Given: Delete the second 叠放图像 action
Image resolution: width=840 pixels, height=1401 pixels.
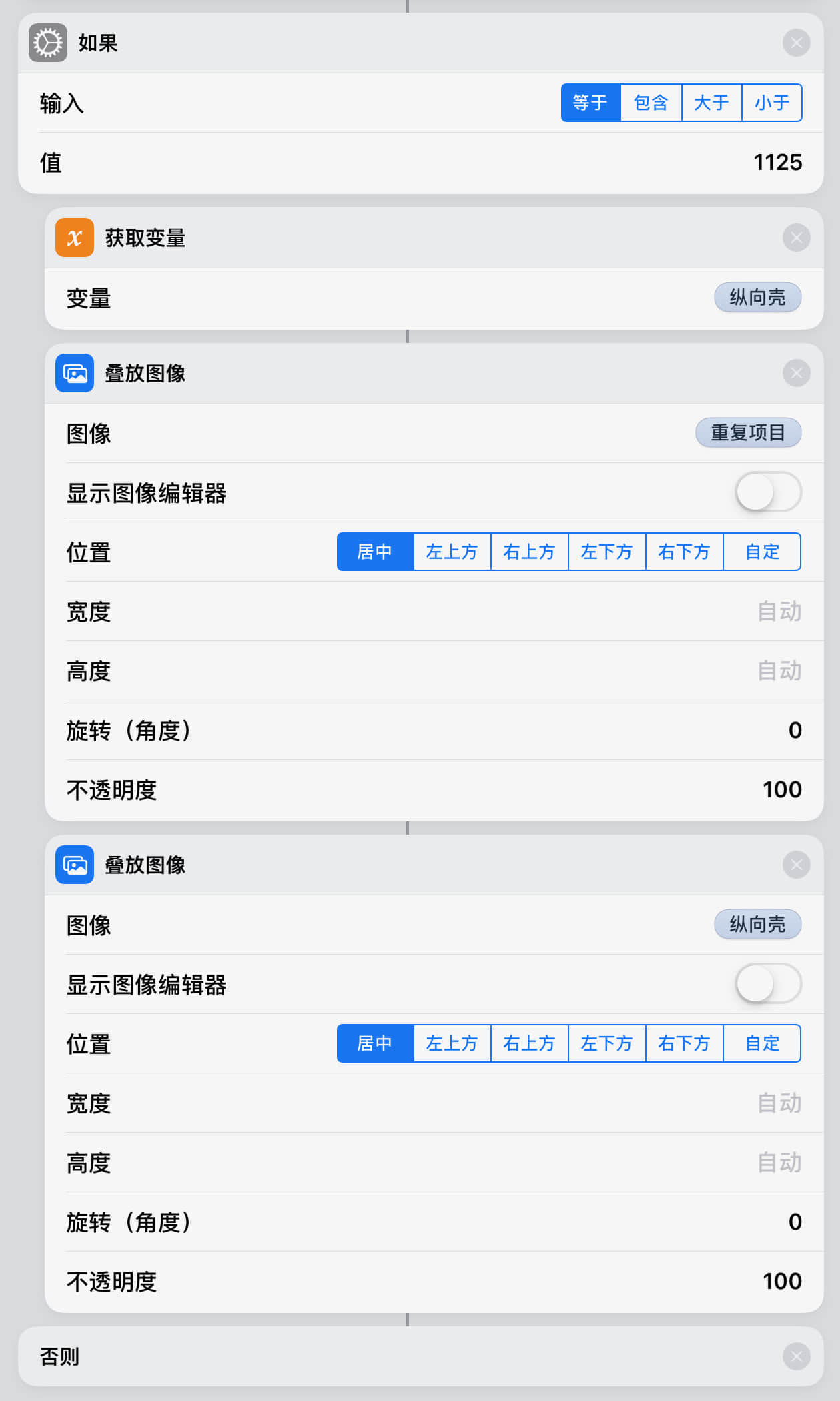Looking at the screenshot, I should (x=796, y=865).
